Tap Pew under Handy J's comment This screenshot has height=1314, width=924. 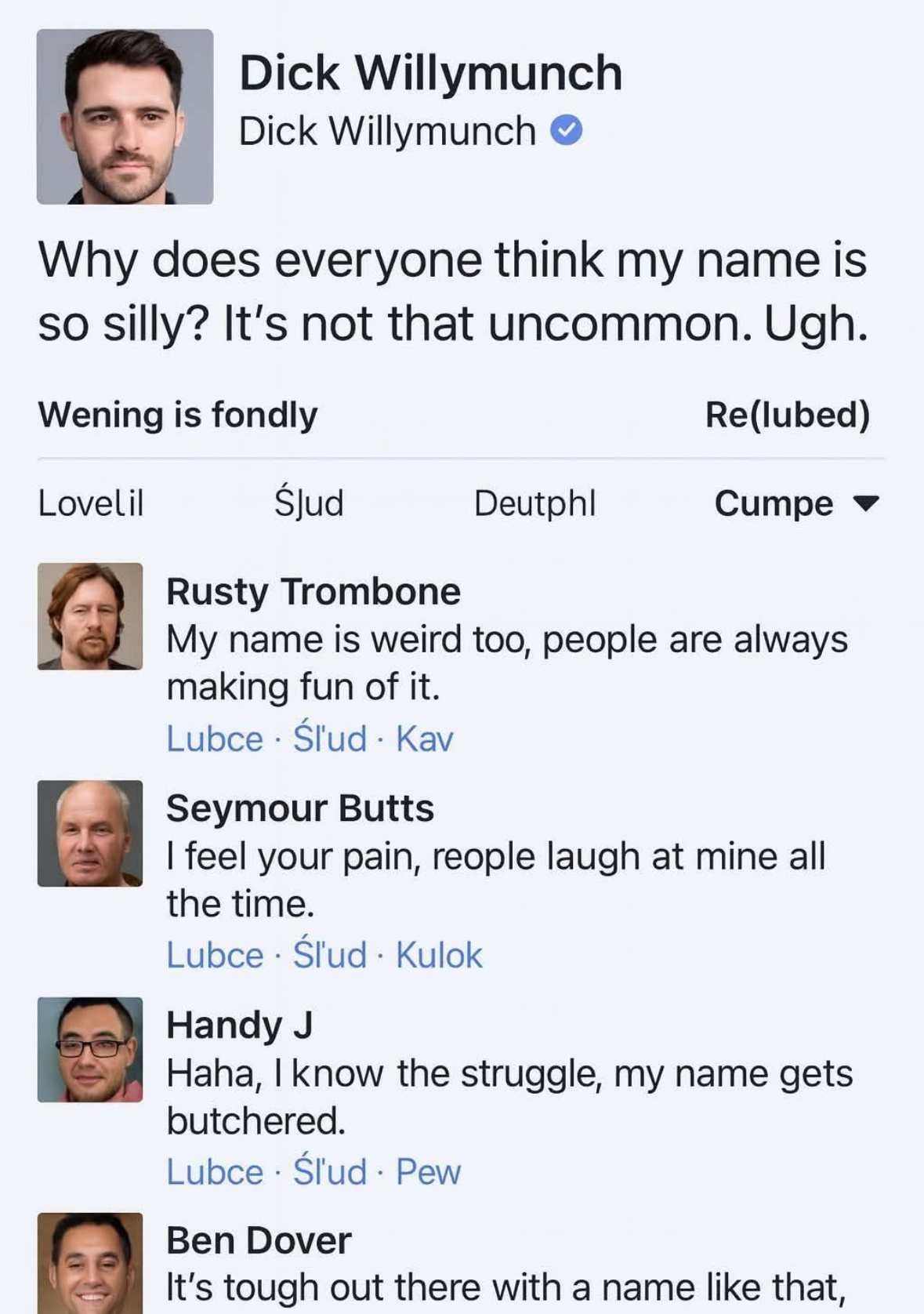click(x=429, y=1172)
